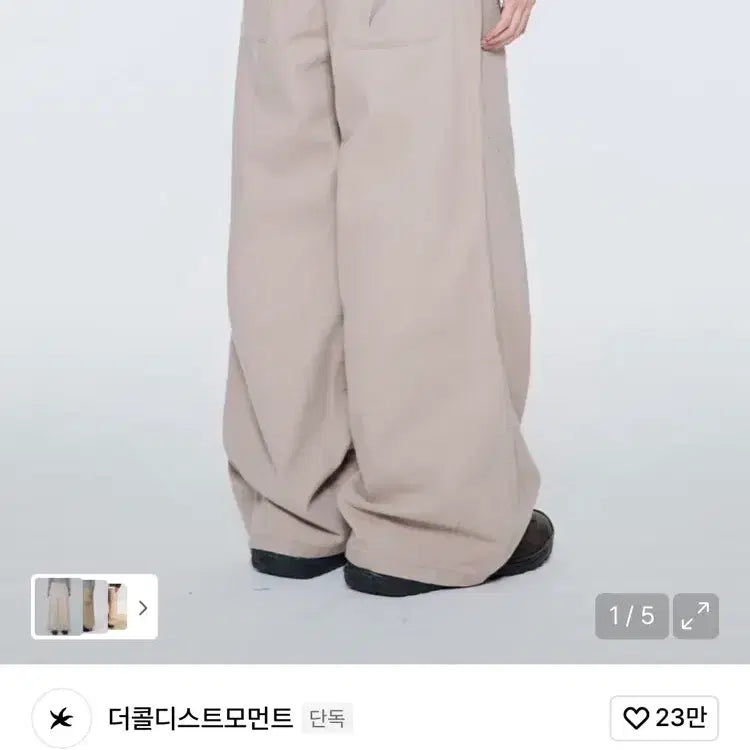Expand the product image to fullscreen
The image size is (750, 750).
pyautogui.click(x=695, y=616)
